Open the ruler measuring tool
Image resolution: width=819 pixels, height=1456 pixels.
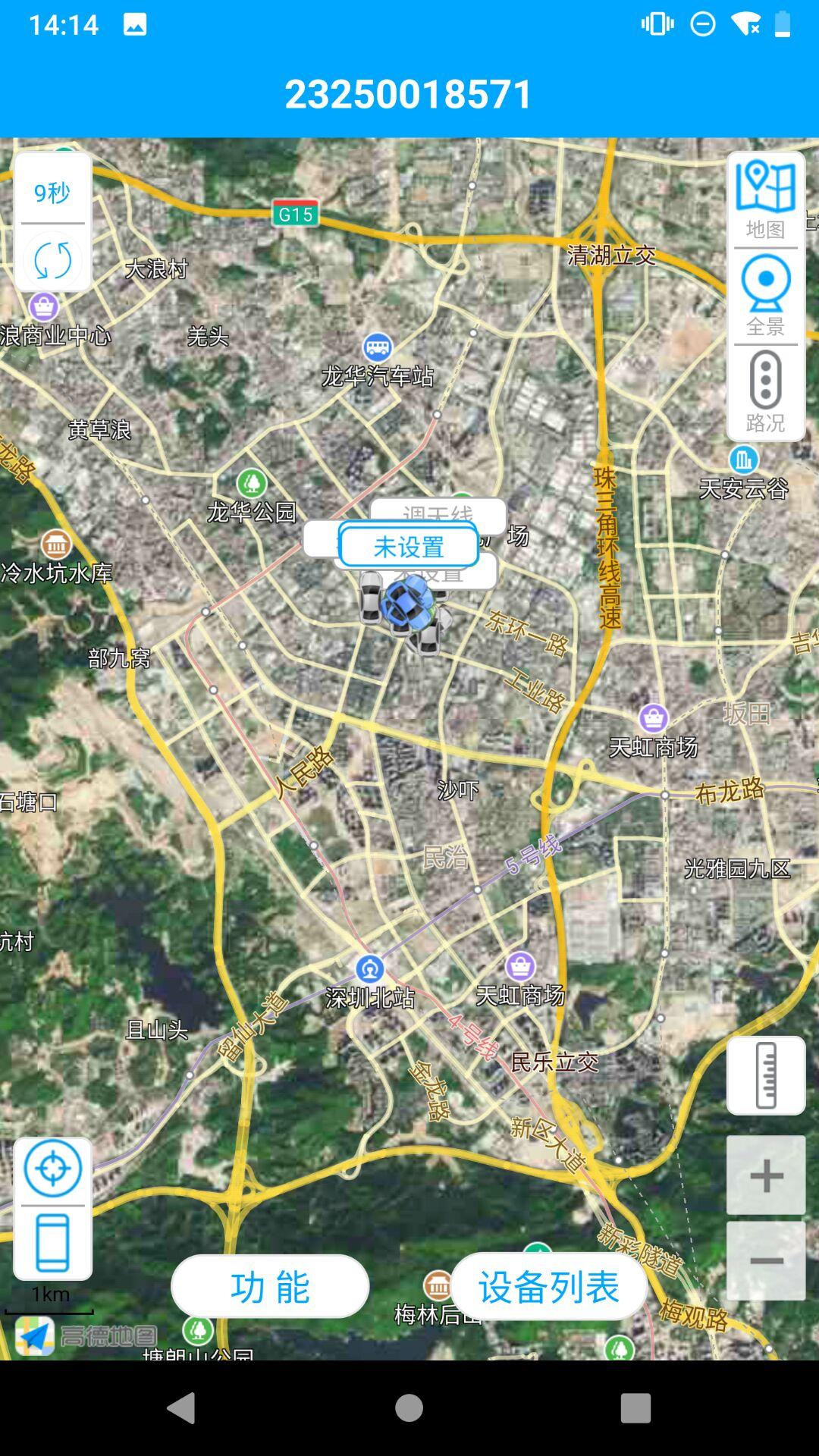click(766, 1075)
